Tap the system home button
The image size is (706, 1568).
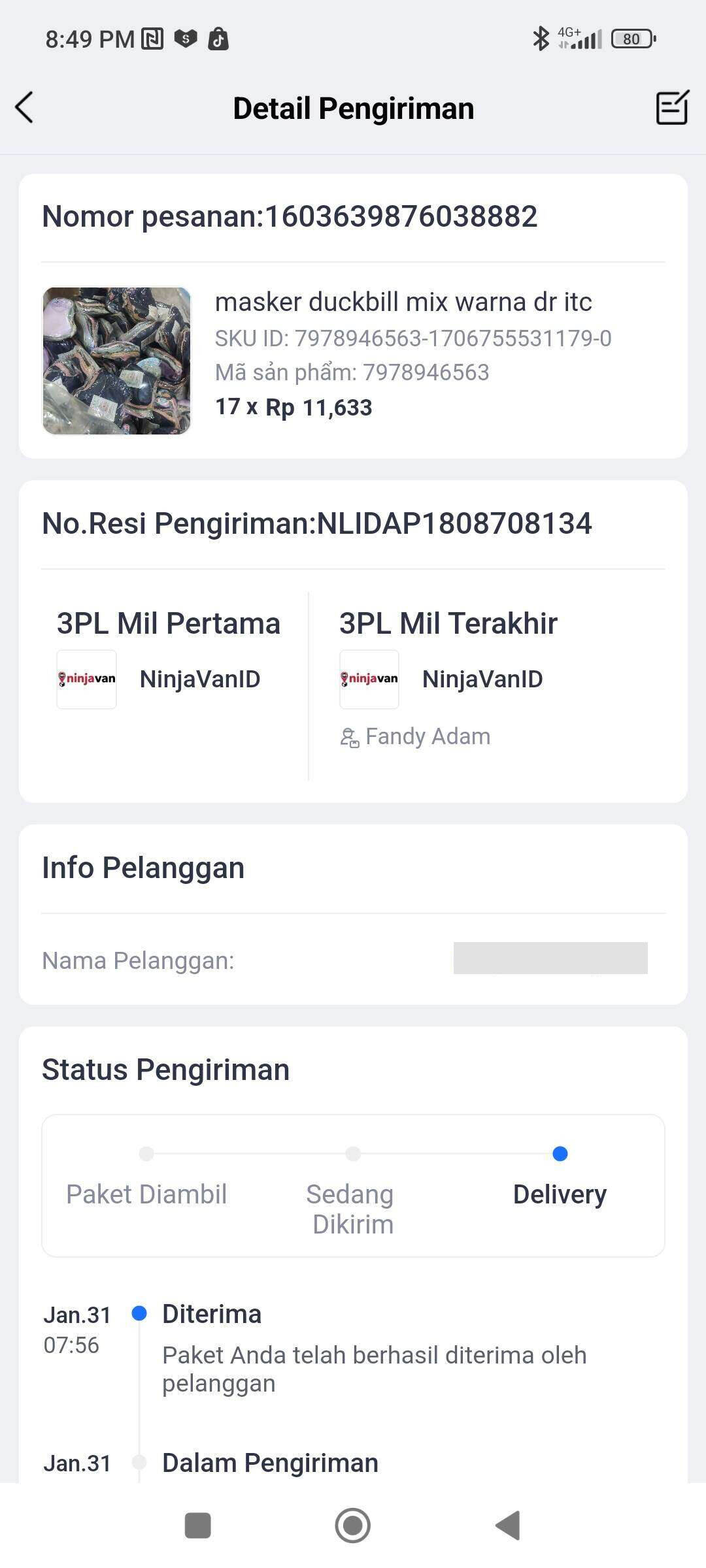(353, 1526)
